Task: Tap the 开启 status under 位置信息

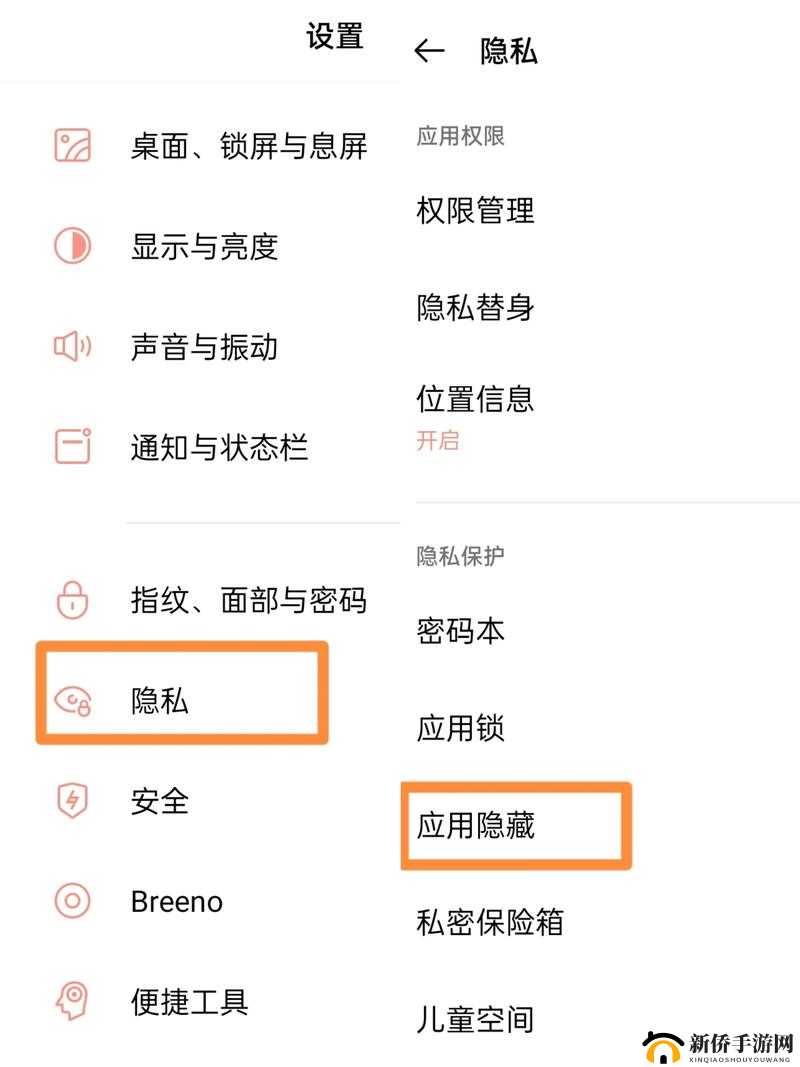Action: [x=438, y=440]
